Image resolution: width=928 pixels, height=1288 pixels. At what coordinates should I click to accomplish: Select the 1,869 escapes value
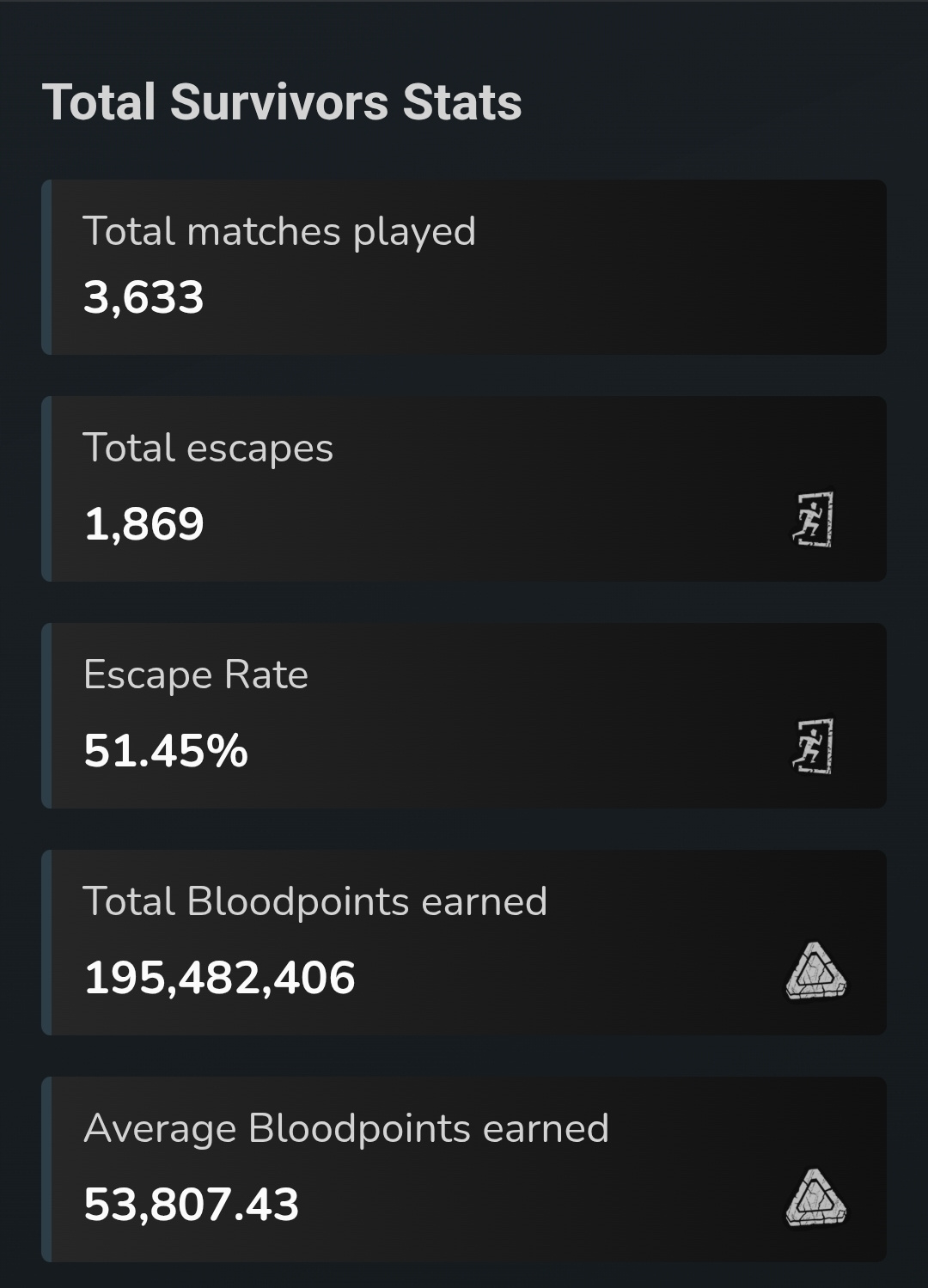(x=145, y=522)
